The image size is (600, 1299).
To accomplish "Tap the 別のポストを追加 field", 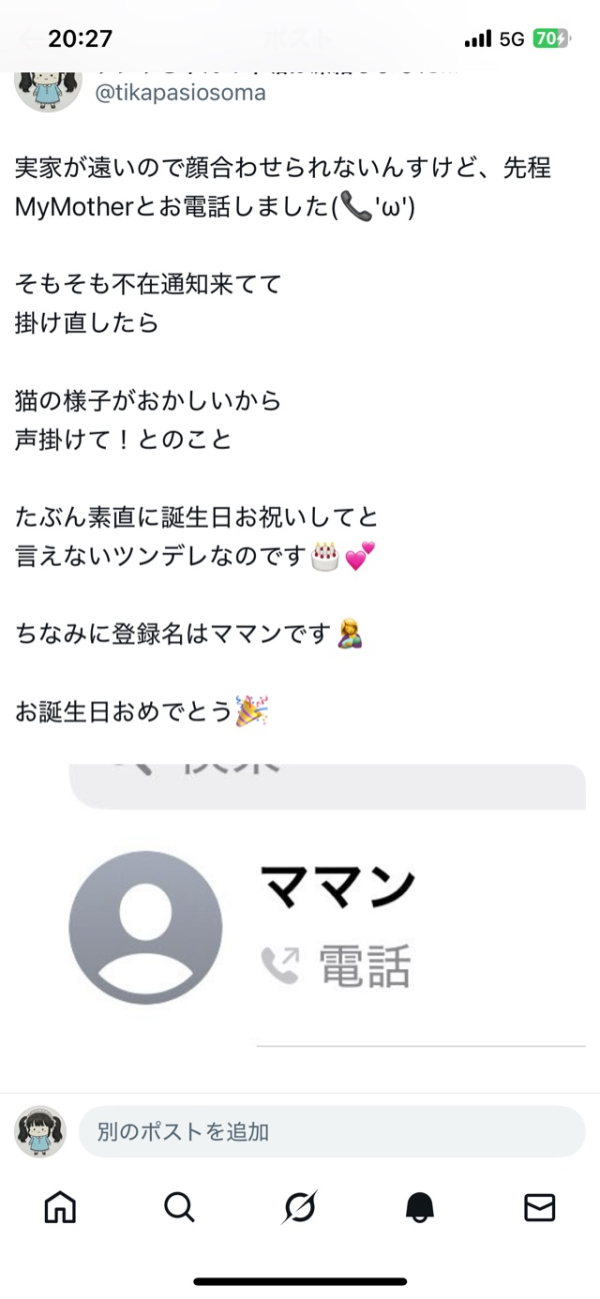I will [330, 1132].
